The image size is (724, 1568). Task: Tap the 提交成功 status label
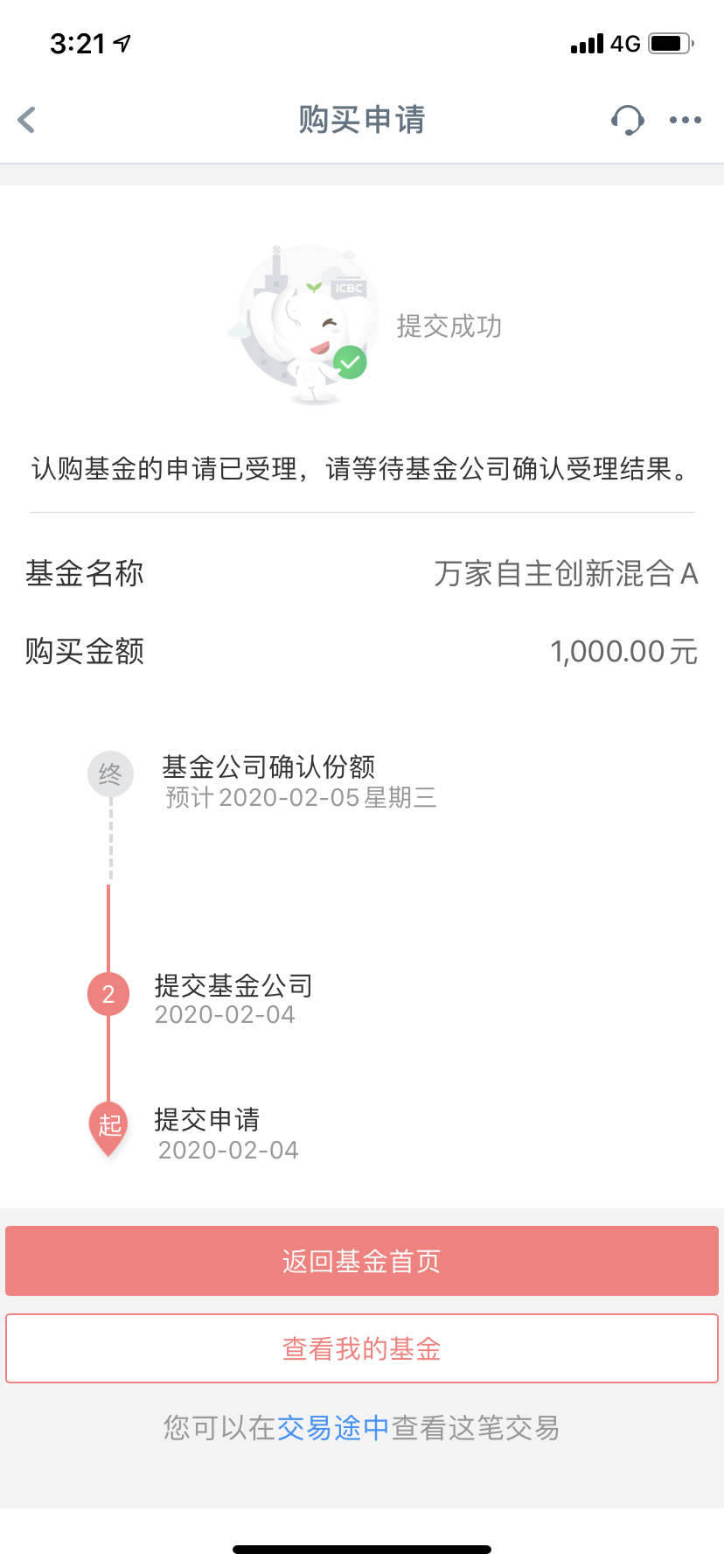[x=449, y=326]
